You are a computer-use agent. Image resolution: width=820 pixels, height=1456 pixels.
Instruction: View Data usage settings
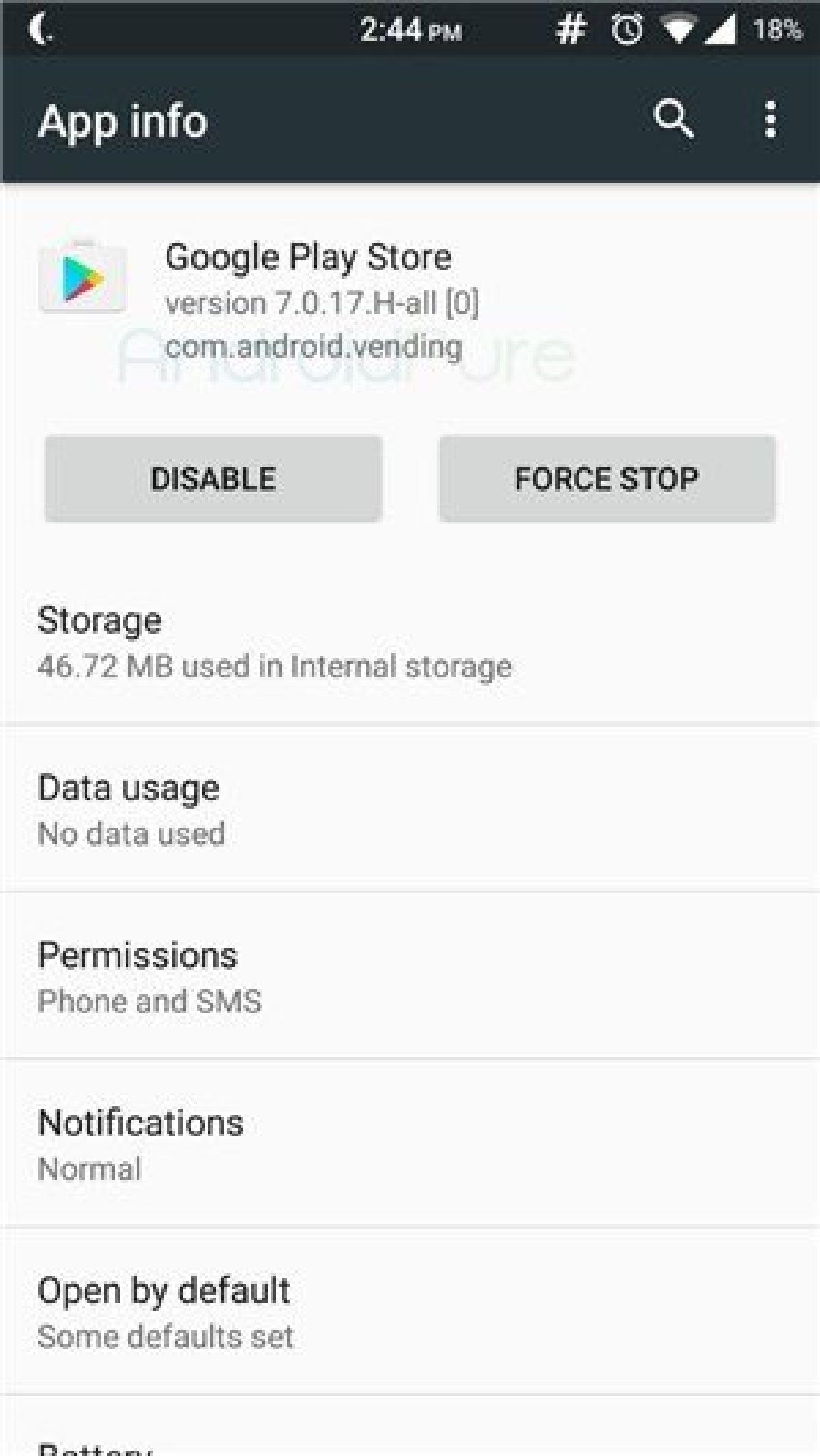410,810
